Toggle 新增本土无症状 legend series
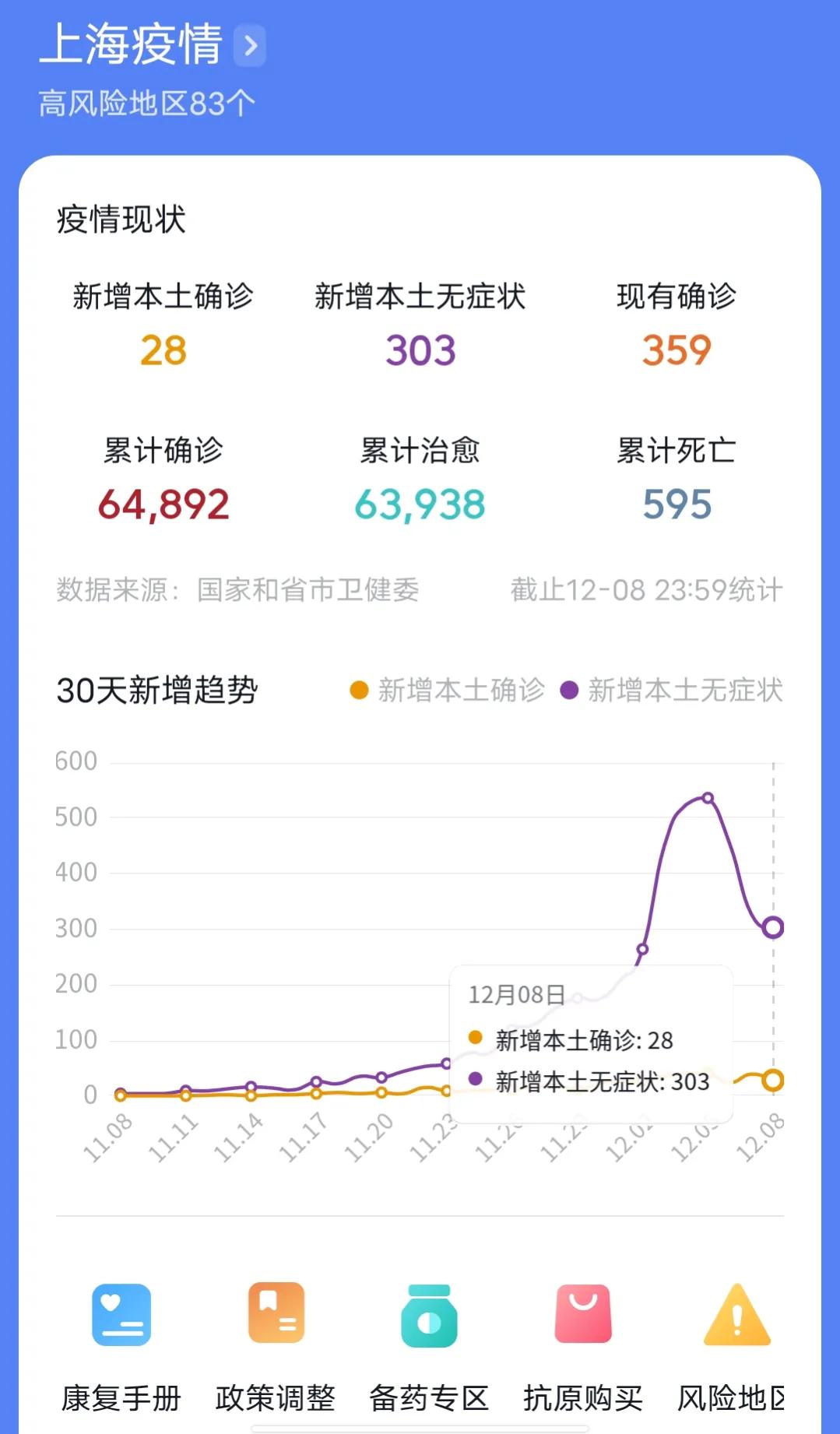840x1434 pixels. tap(672, 690)
